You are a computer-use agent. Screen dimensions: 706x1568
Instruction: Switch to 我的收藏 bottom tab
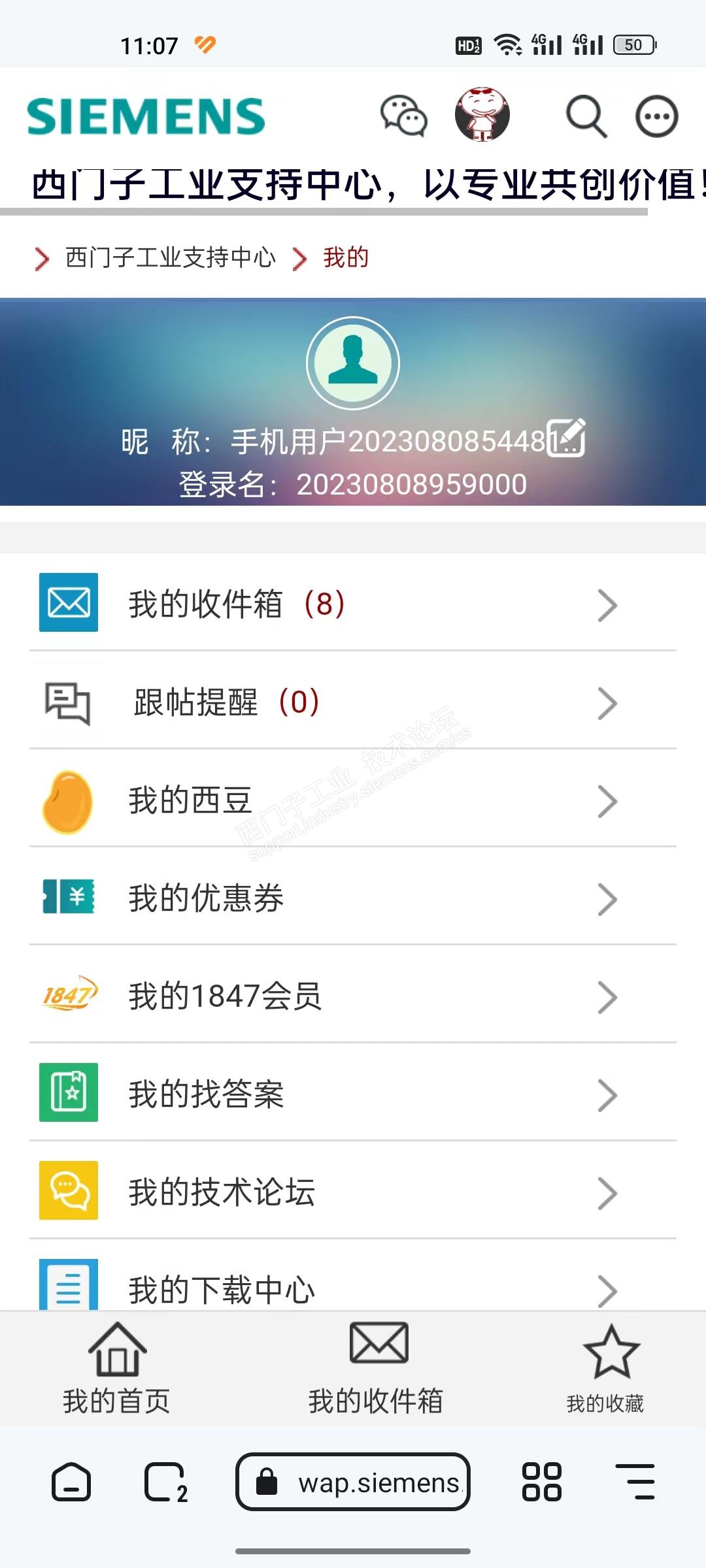point(606,1369)
